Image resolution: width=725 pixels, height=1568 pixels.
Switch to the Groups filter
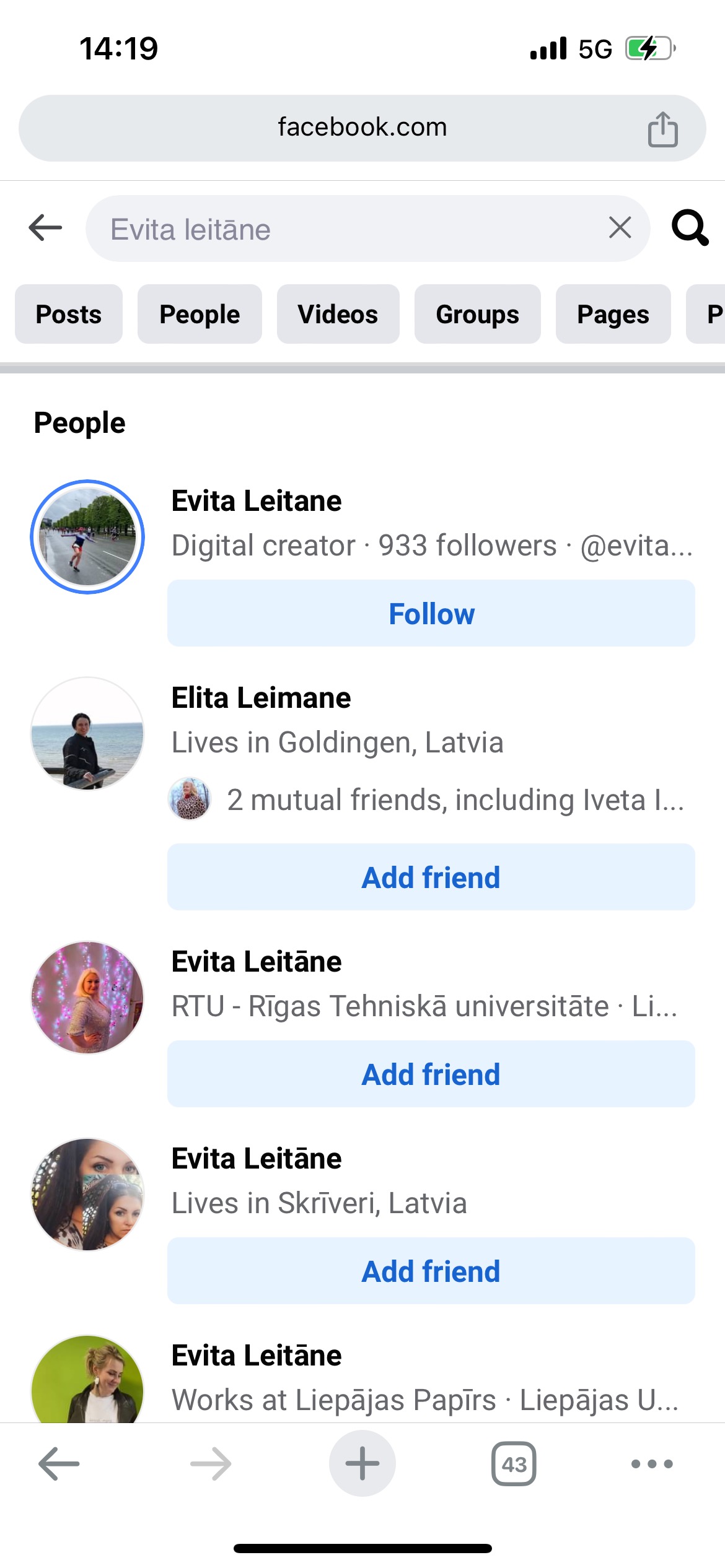[x=477, y=314]
